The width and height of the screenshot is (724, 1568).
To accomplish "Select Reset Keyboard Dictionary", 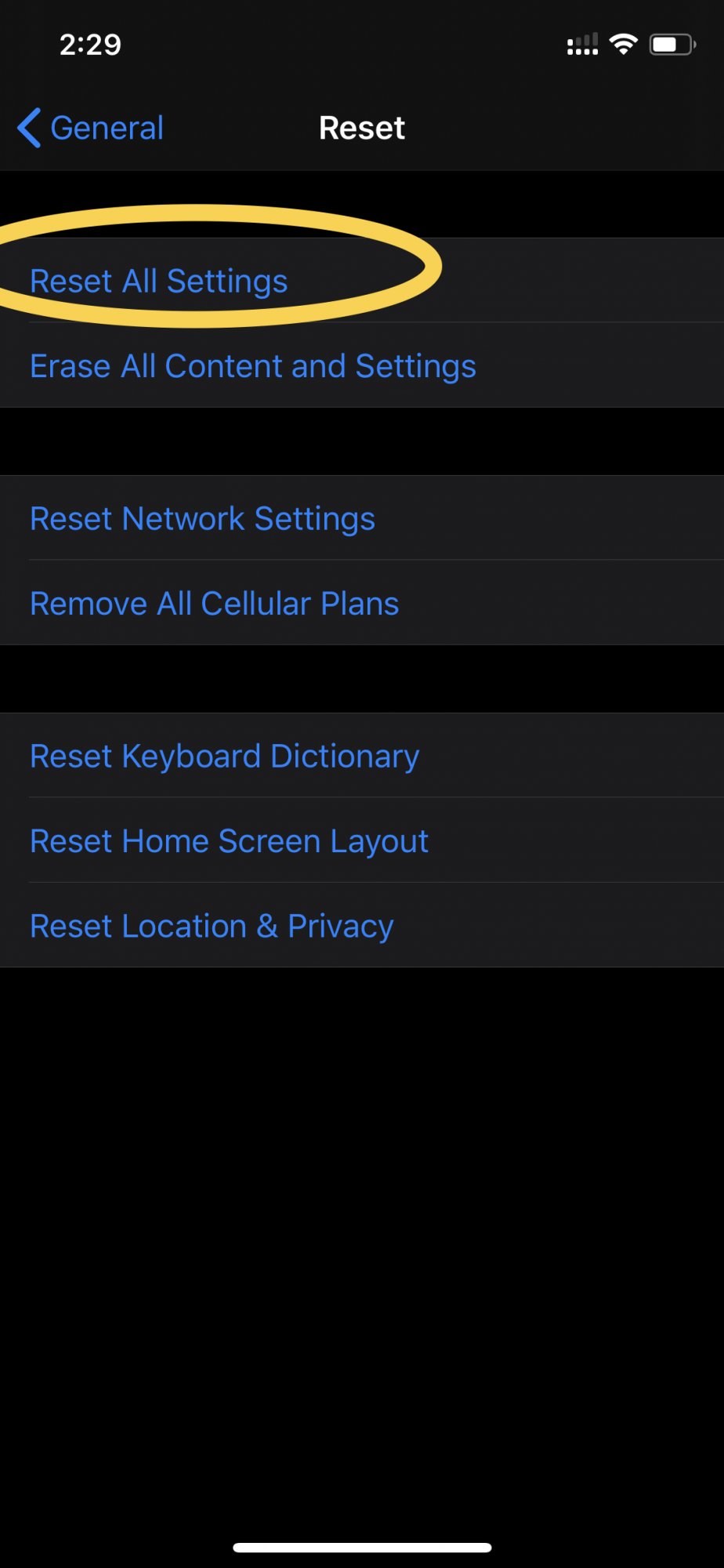I will (225, 757).
